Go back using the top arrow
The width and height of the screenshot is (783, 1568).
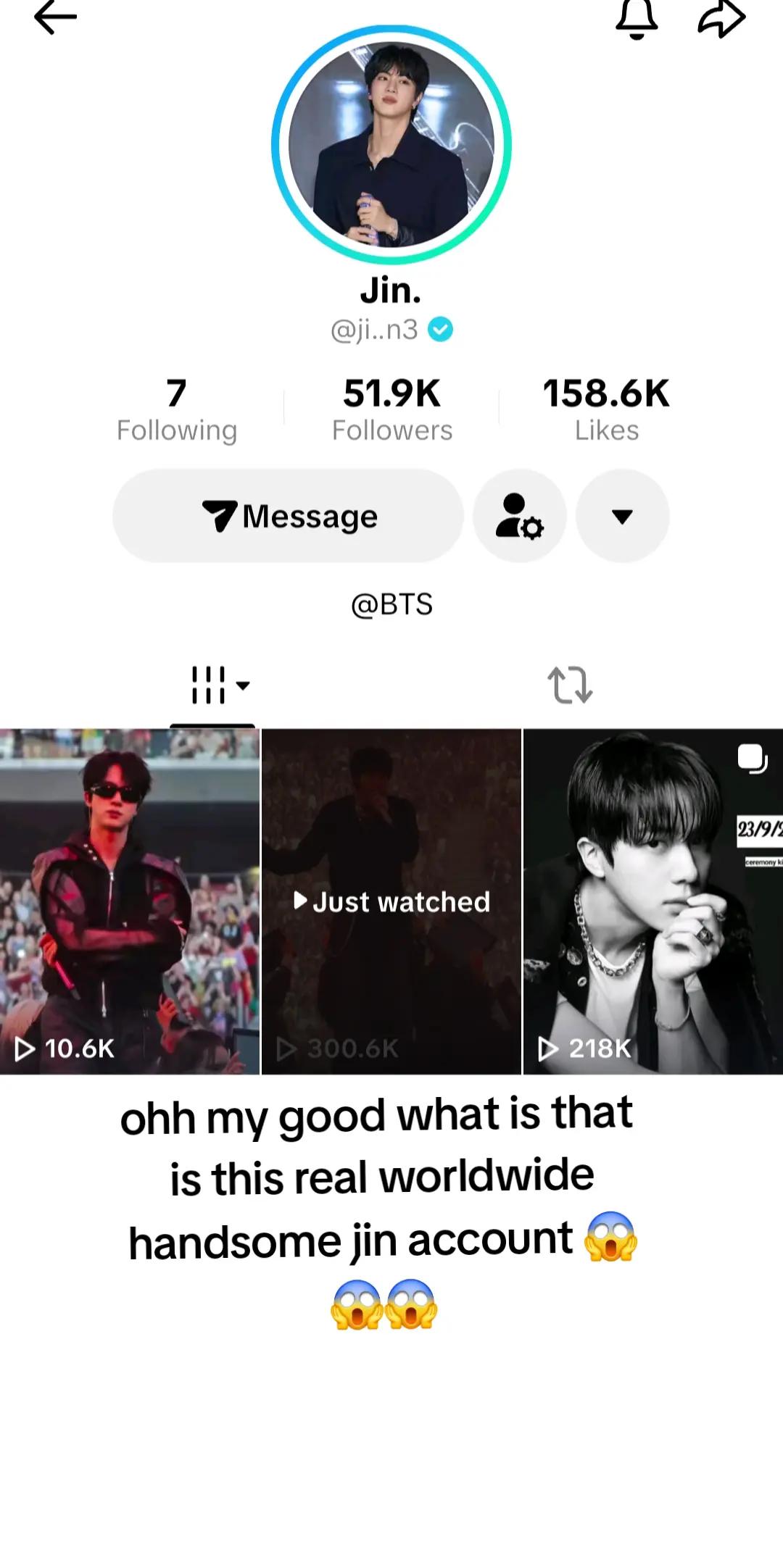coord(55,17)
